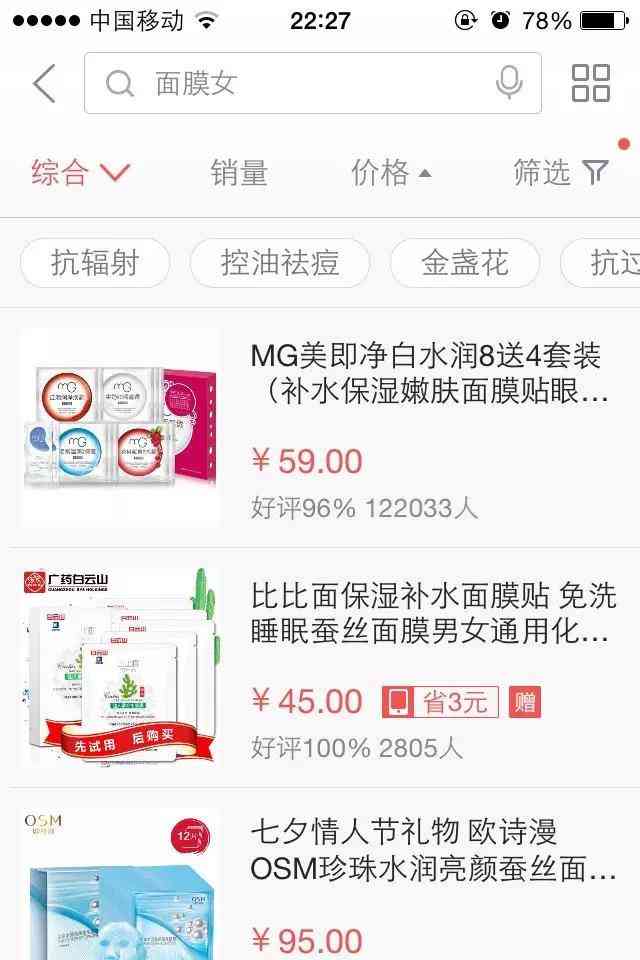
Task: Open the 筛选 filter panel
Action: 560,173
